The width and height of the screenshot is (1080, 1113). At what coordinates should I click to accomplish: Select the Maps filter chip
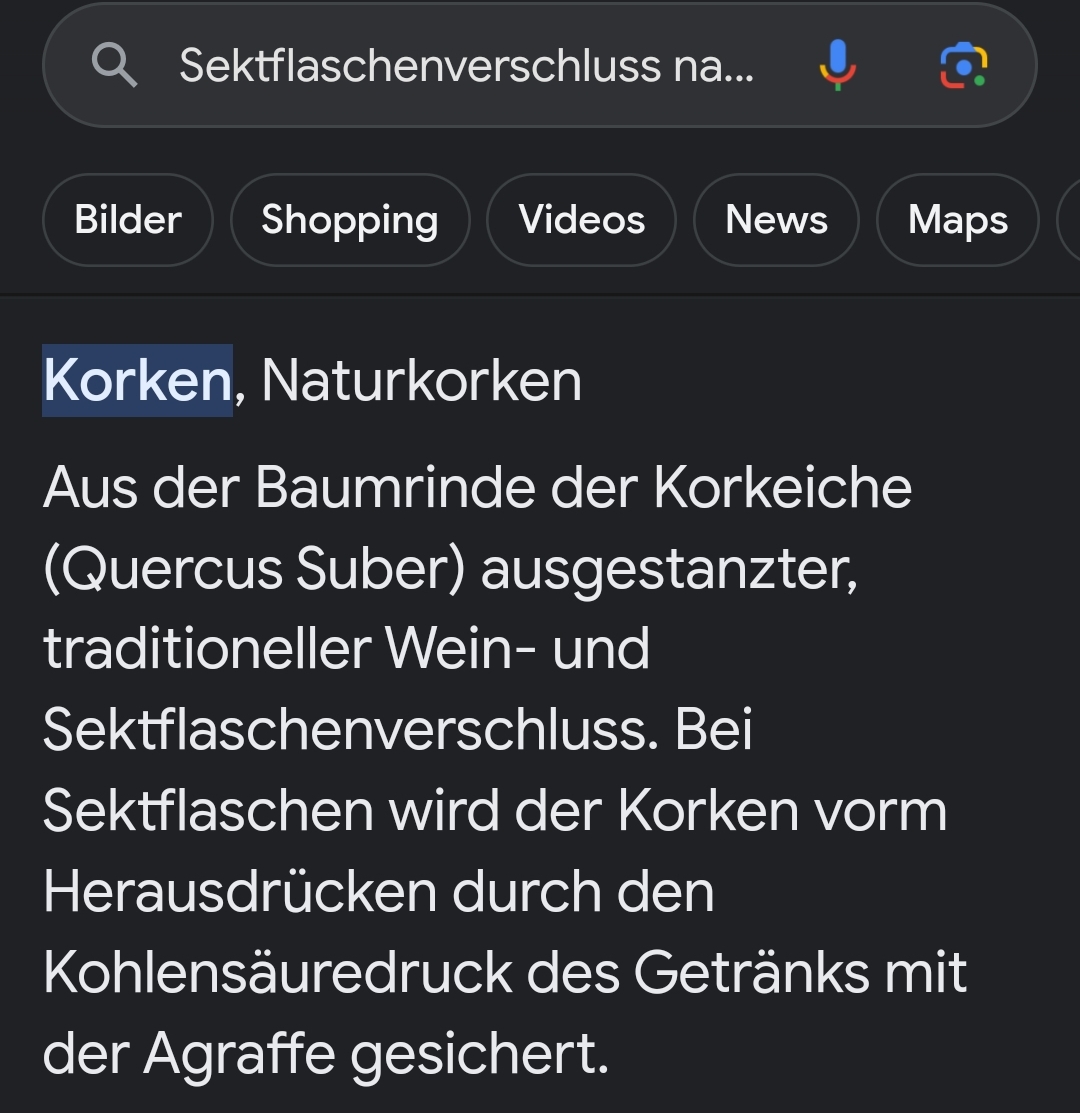[x=957, y=220]
